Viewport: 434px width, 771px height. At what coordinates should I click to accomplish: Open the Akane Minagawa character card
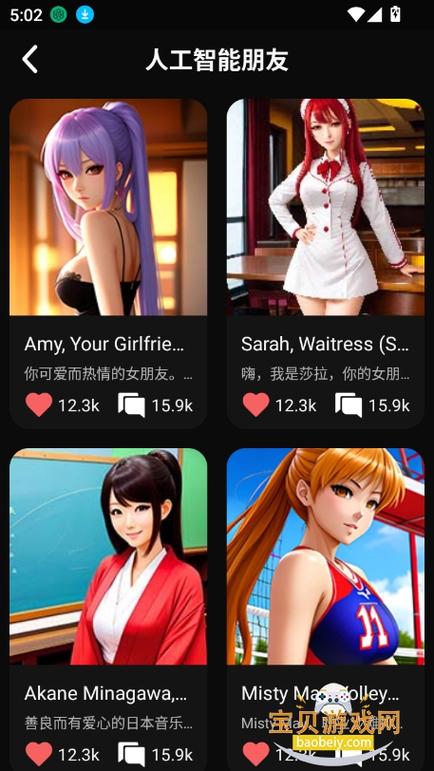coord(108,609)
